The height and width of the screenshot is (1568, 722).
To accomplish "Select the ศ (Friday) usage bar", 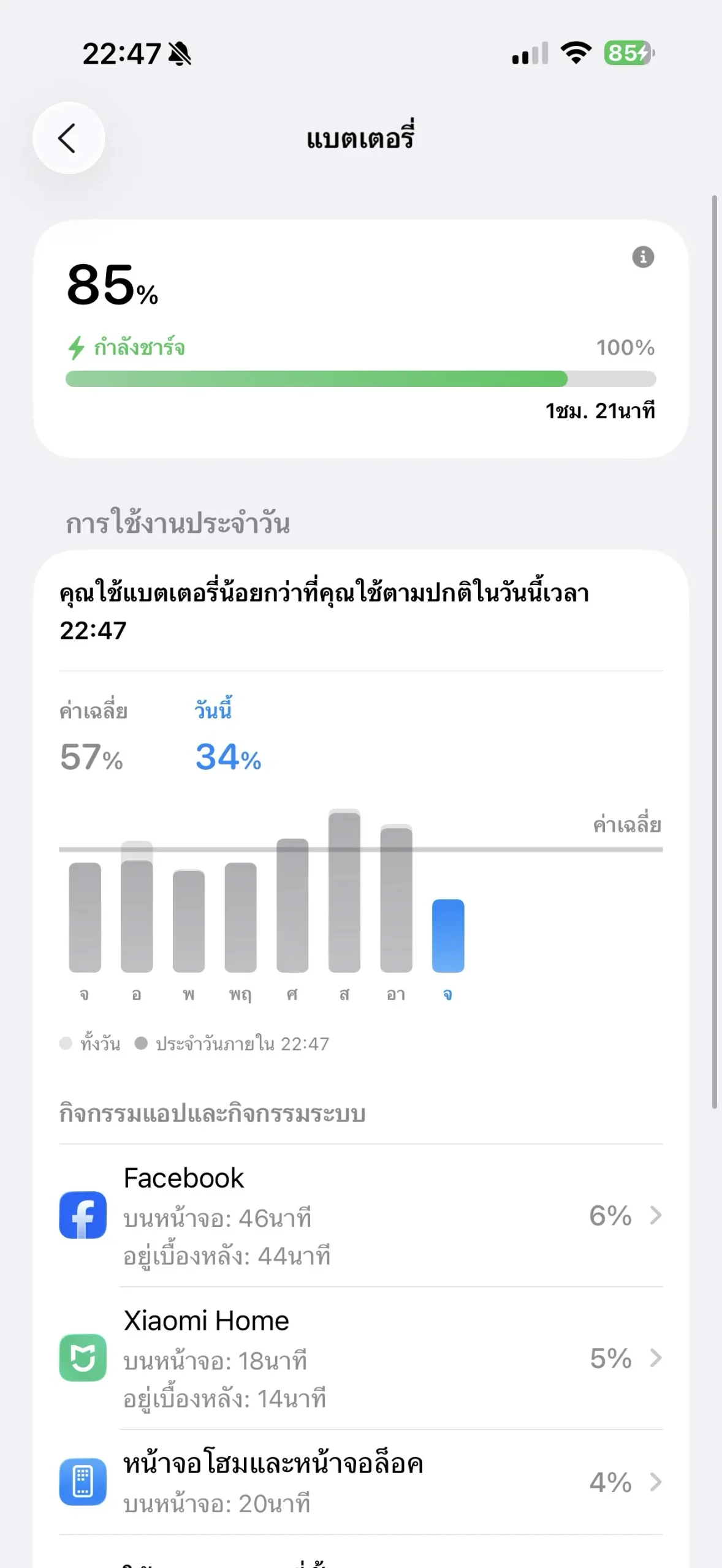I will point(292,907).
